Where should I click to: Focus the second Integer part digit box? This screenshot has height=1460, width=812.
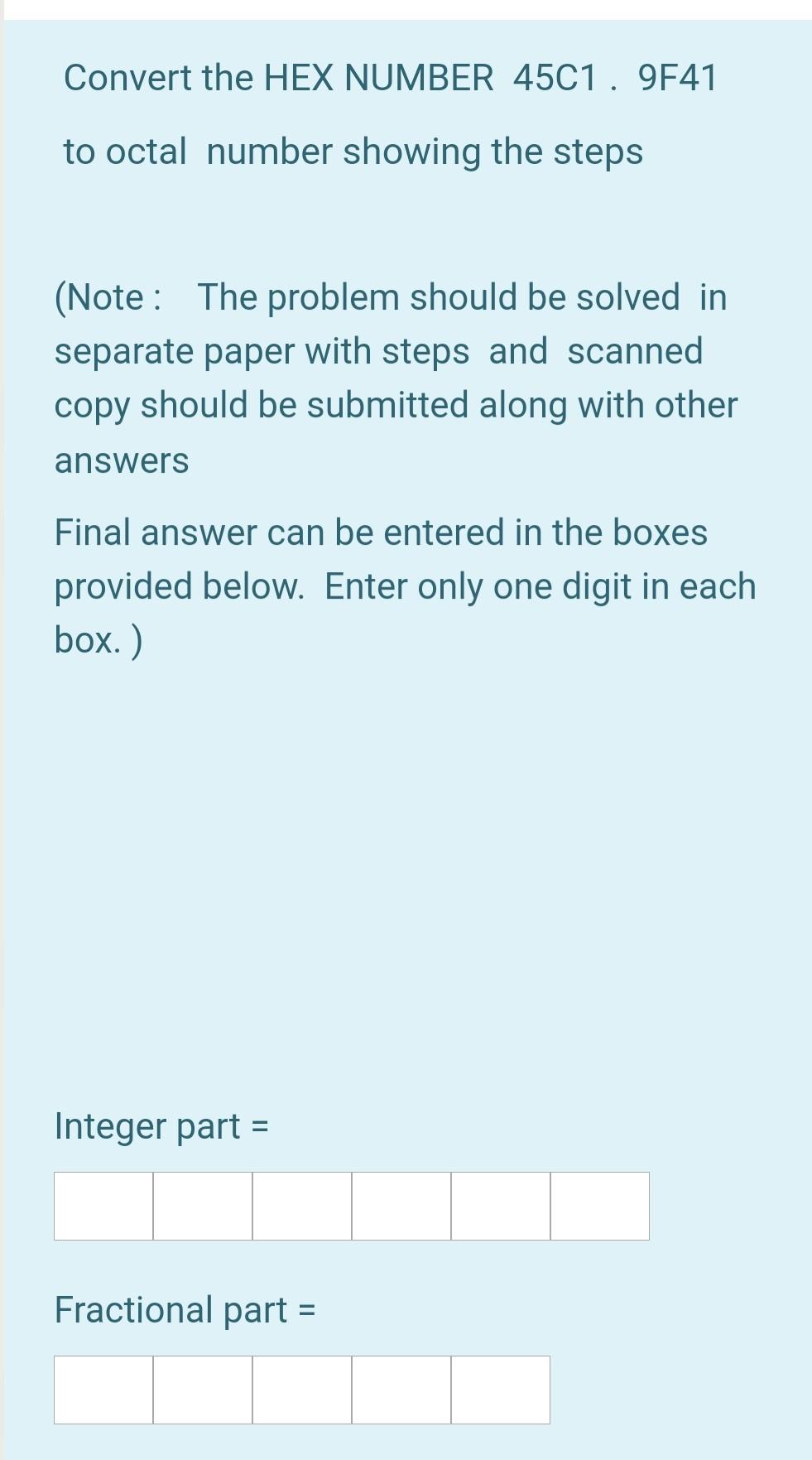tap(203, 1206)
